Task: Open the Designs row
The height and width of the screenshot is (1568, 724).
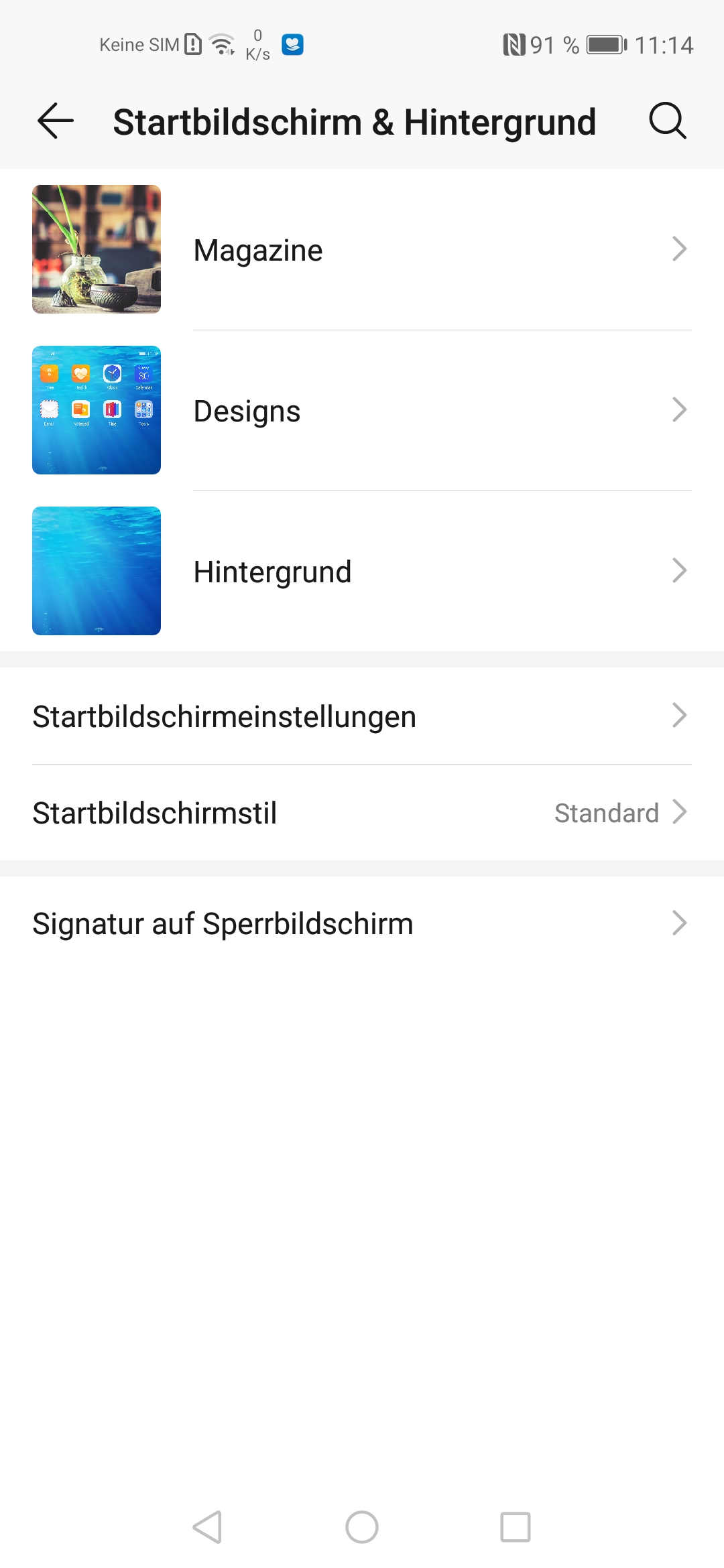Action: click(362, 411)
